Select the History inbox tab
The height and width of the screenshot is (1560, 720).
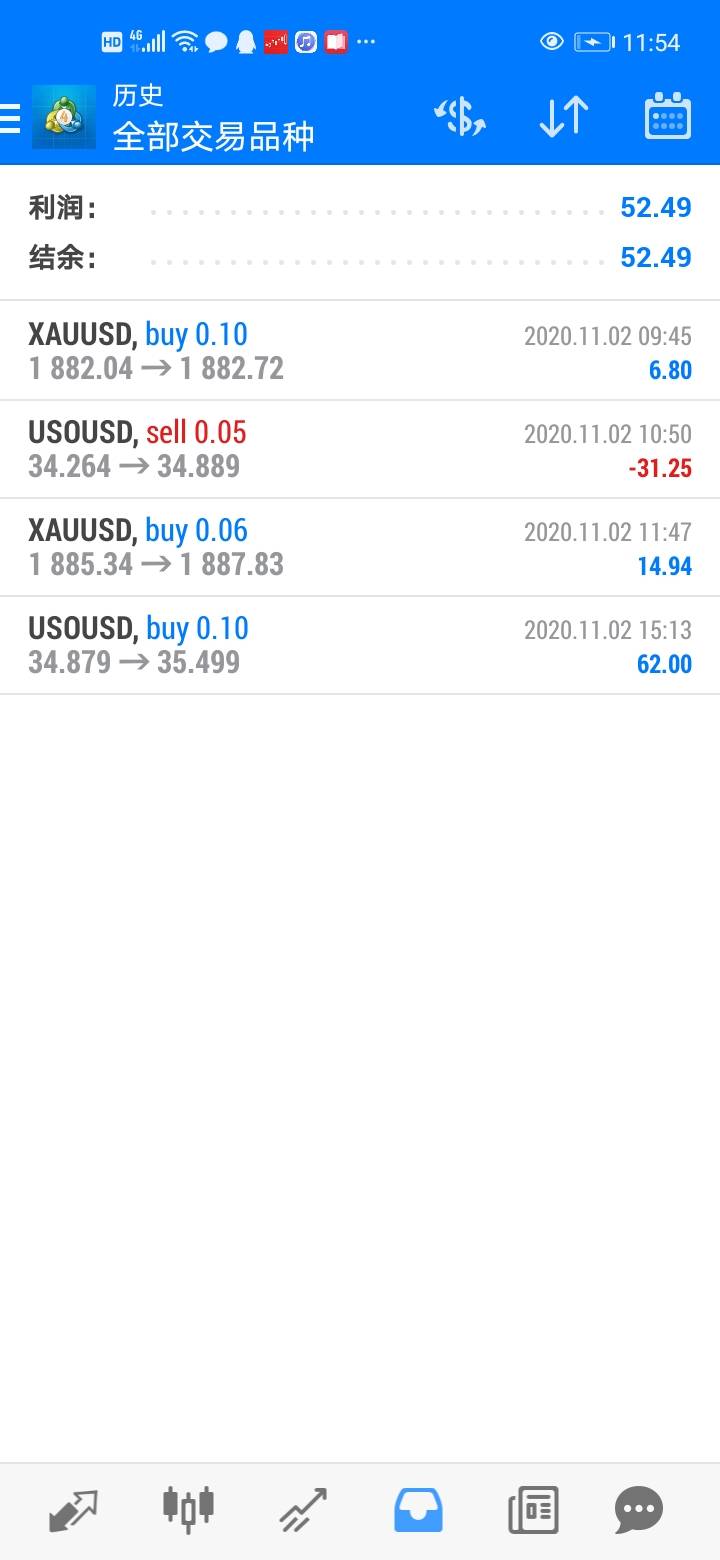[418, 1510]
